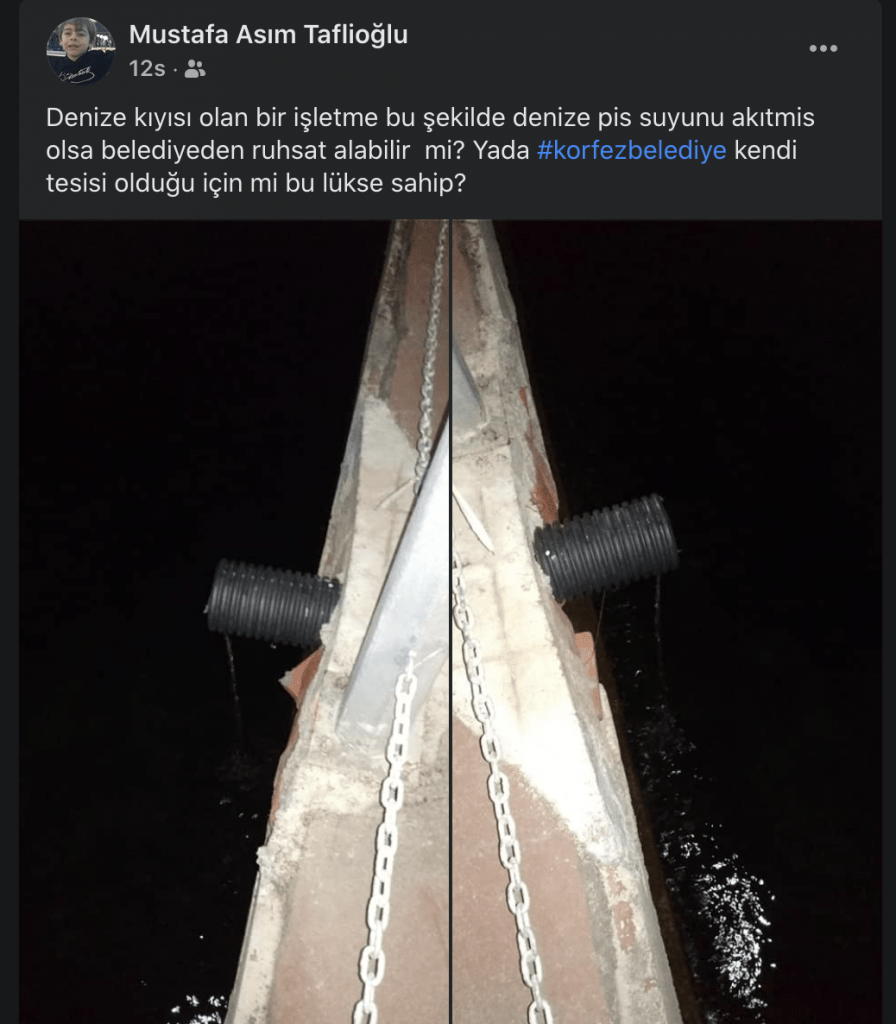
Task: Open the left photo of the pipe
Action: [235, 620]
